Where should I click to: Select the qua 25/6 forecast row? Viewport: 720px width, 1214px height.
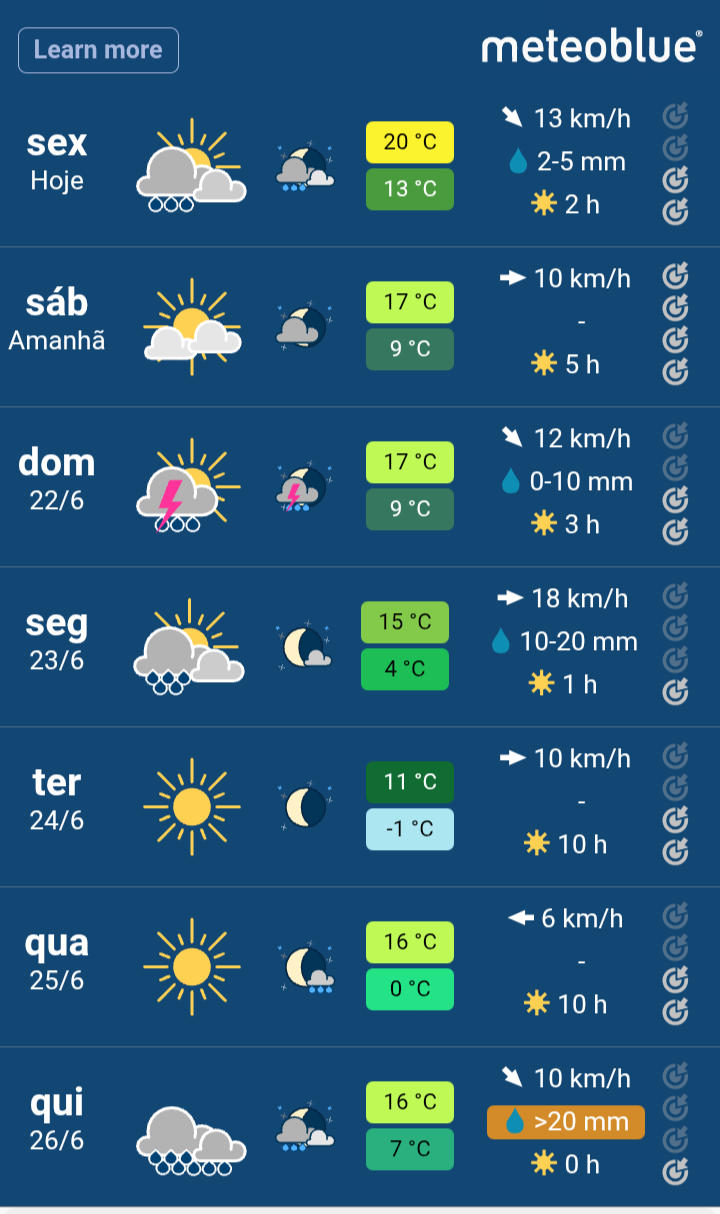360,967
